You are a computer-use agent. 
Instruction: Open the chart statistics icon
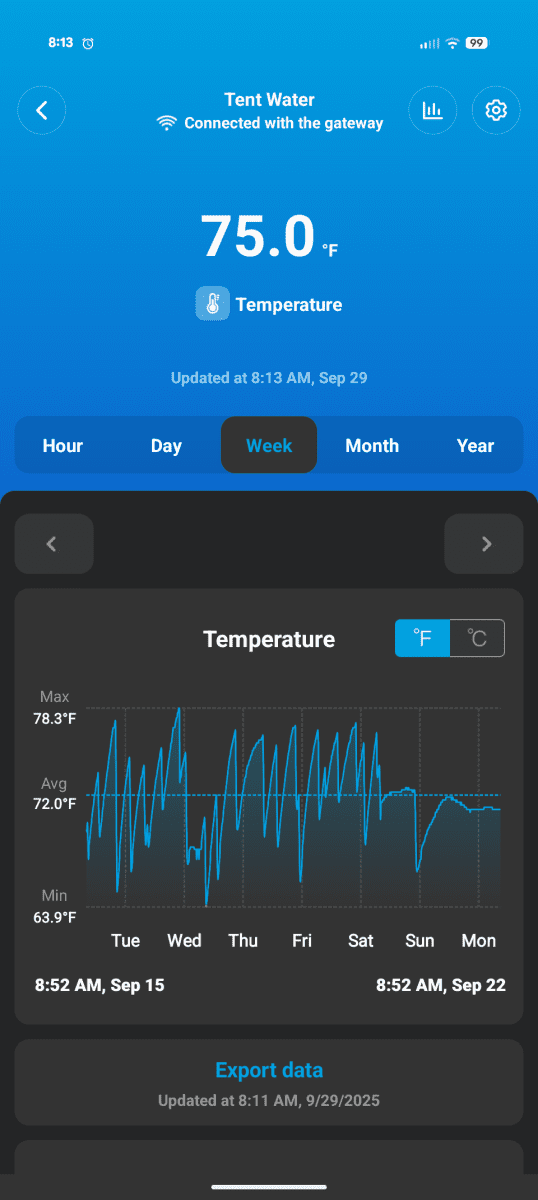433,110
